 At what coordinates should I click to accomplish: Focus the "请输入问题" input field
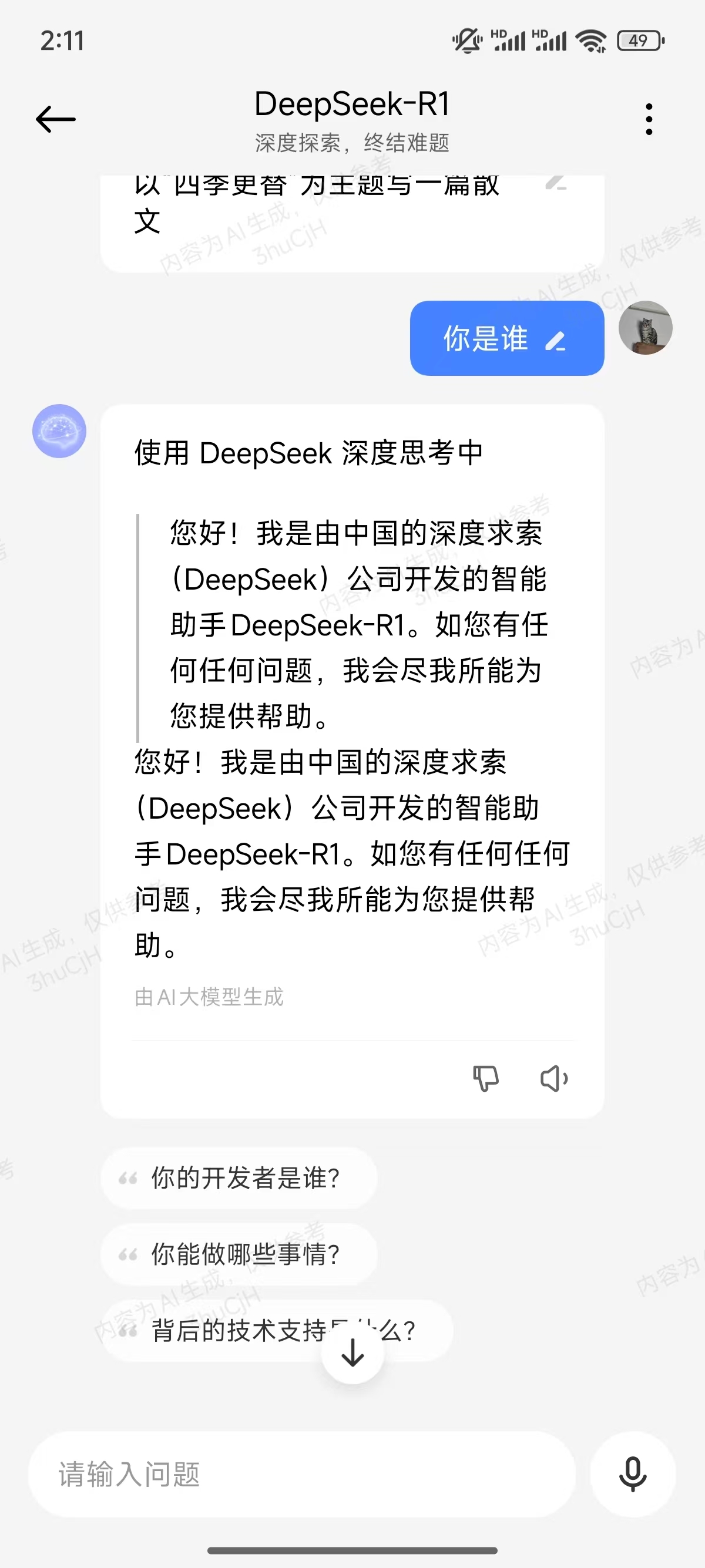301,1473
